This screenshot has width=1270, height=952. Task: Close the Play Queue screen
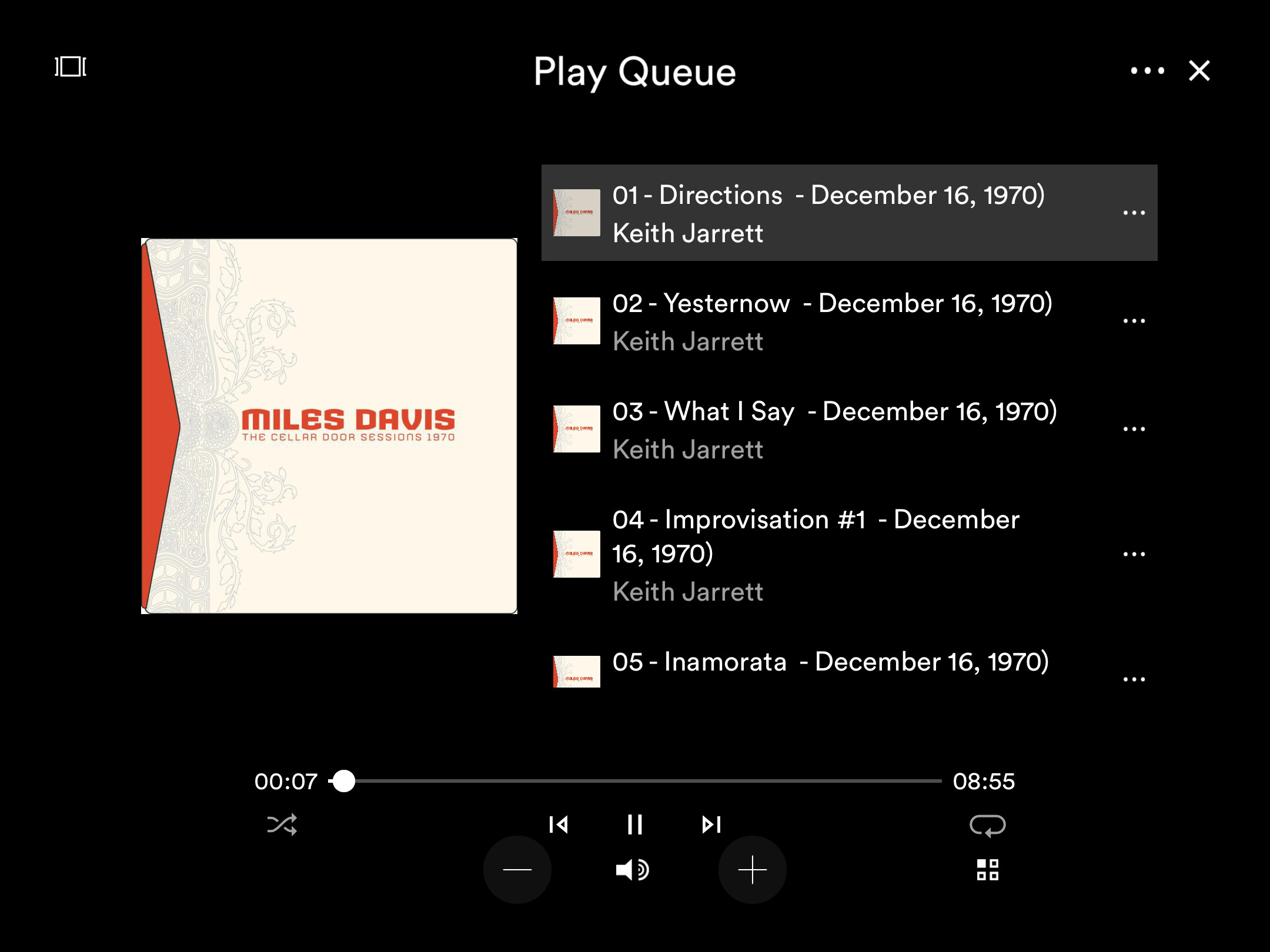point(1199,71)
